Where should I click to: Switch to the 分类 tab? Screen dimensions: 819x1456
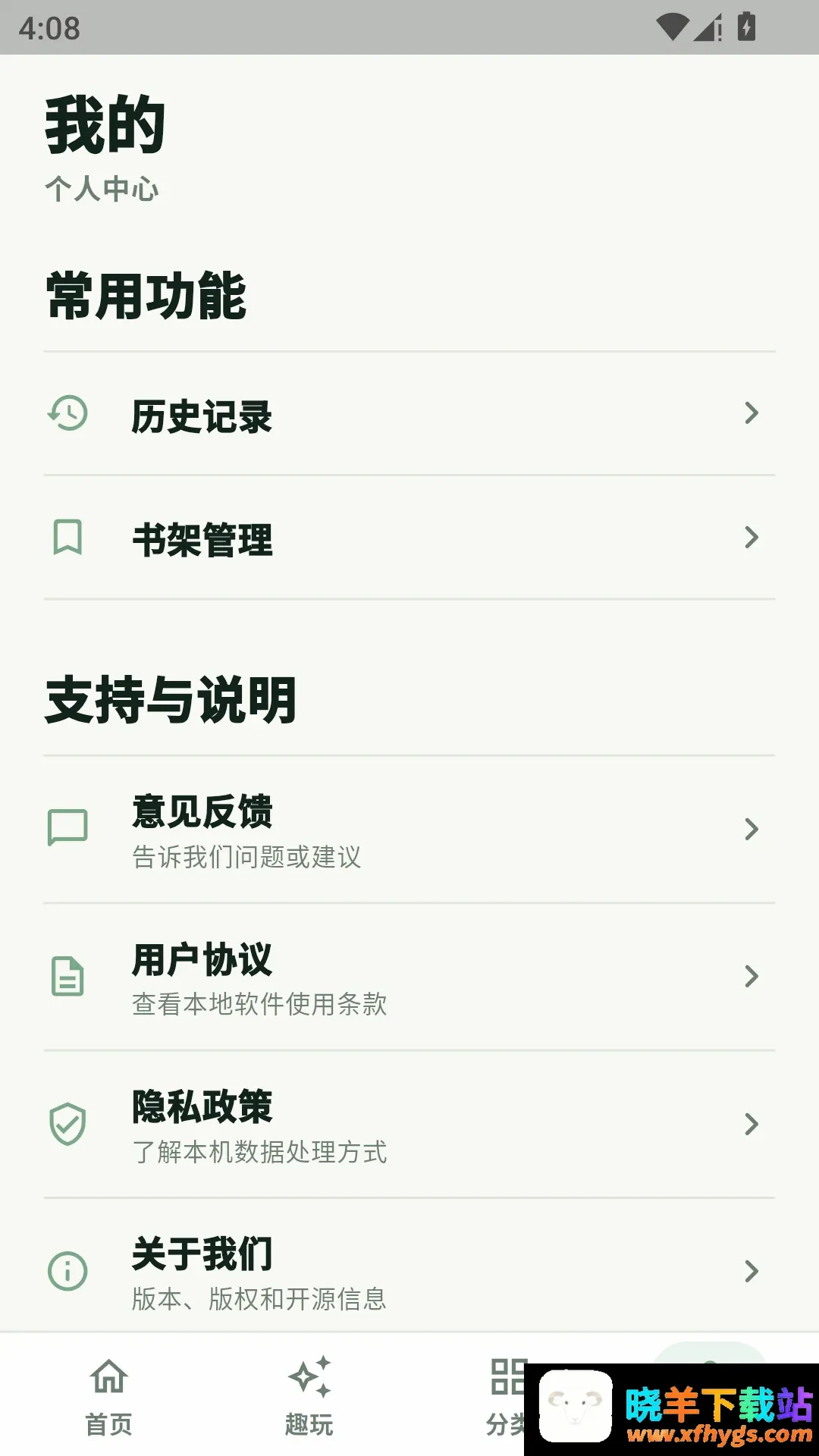507,1396
